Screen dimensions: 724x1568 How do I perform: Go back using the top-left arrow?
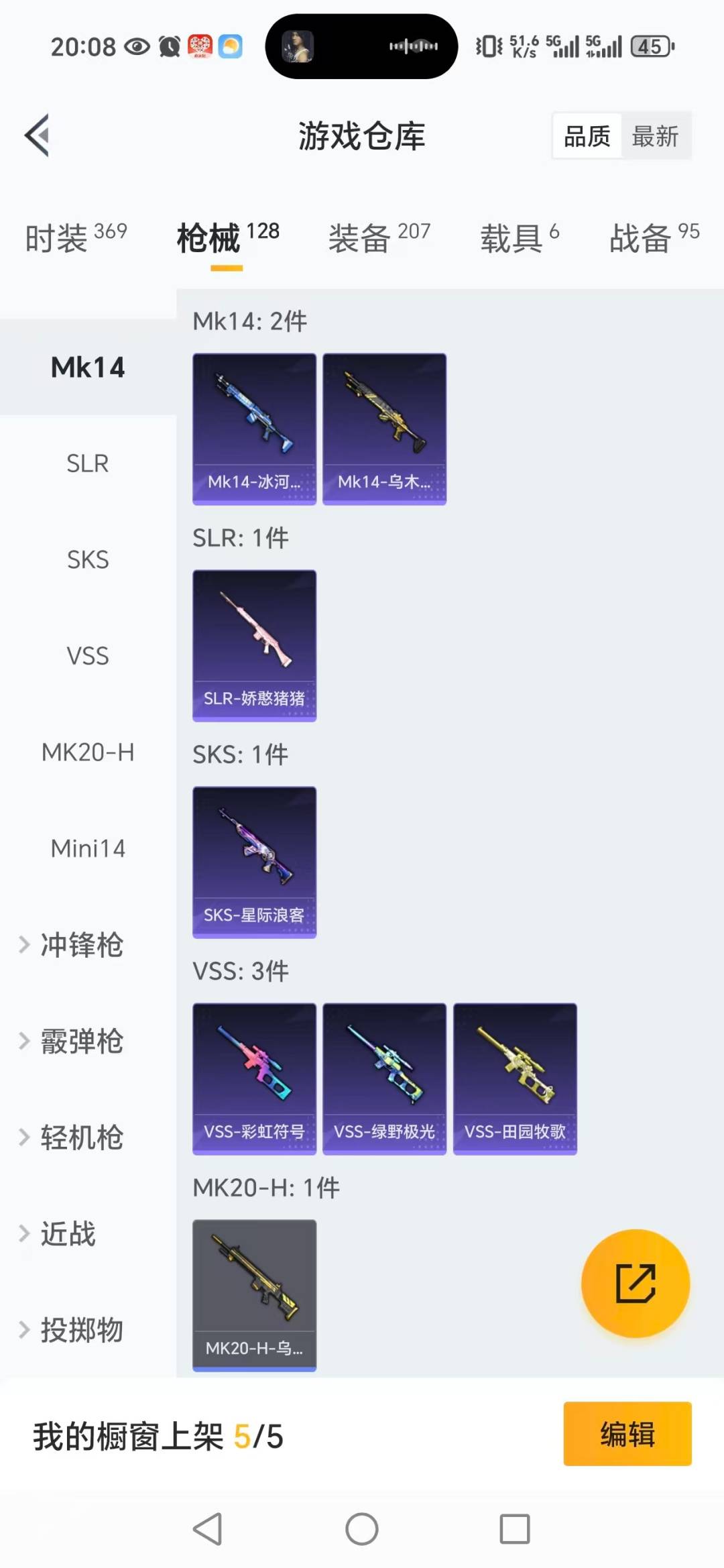tap(38, 135)
